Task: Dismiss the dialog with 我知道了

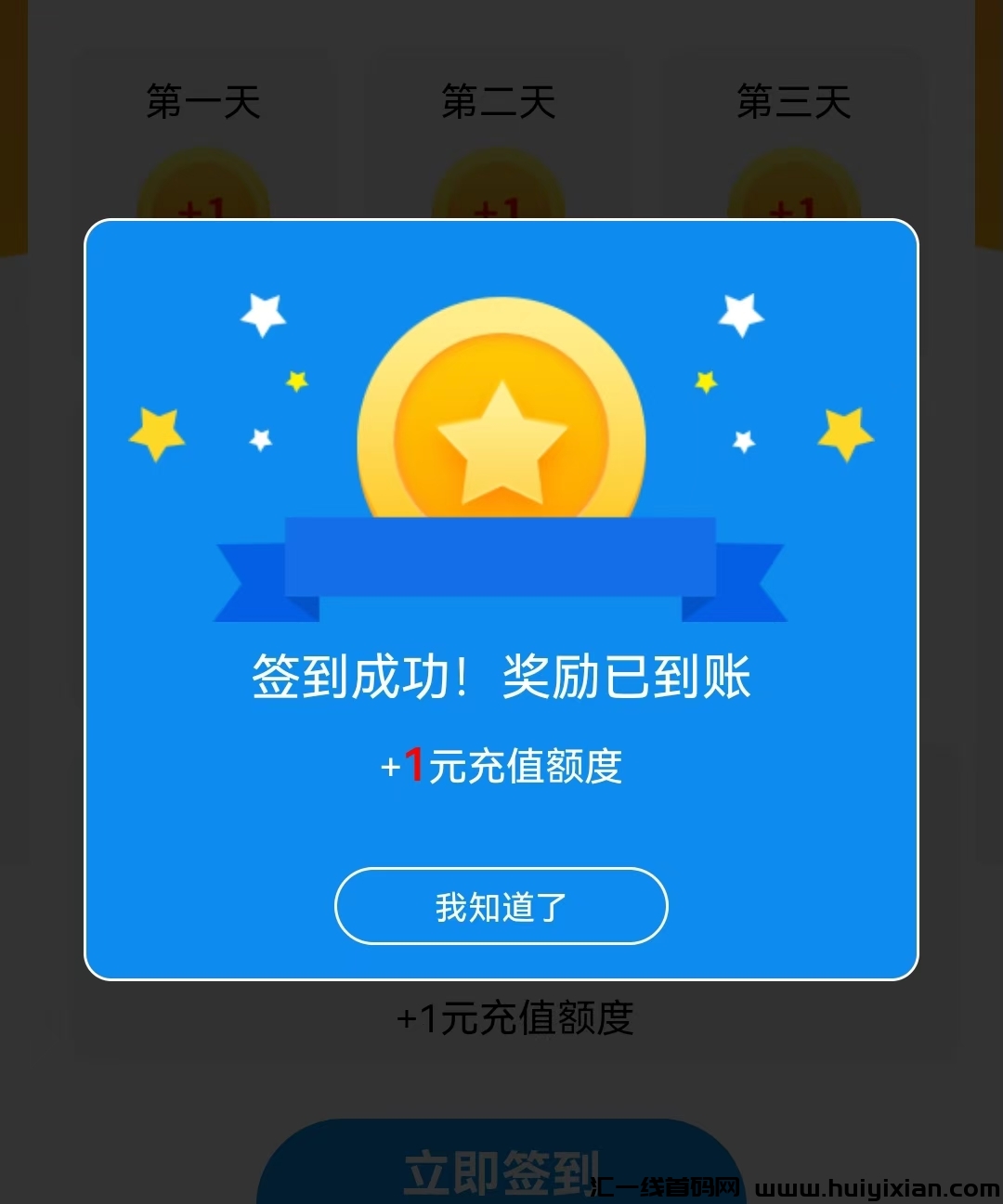Action: [501, 906]
